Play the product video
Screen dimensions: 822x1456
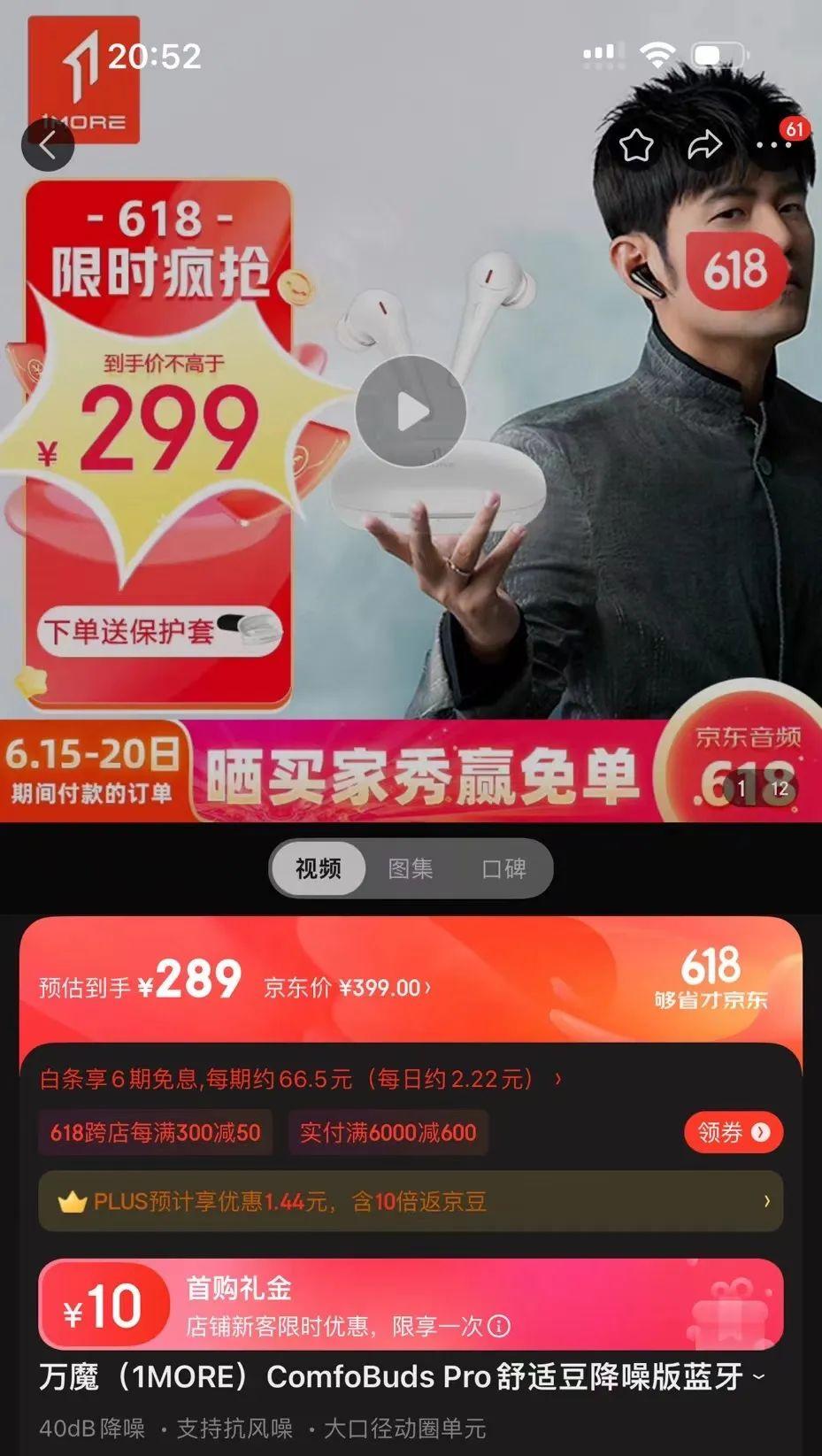coord(411,412)
